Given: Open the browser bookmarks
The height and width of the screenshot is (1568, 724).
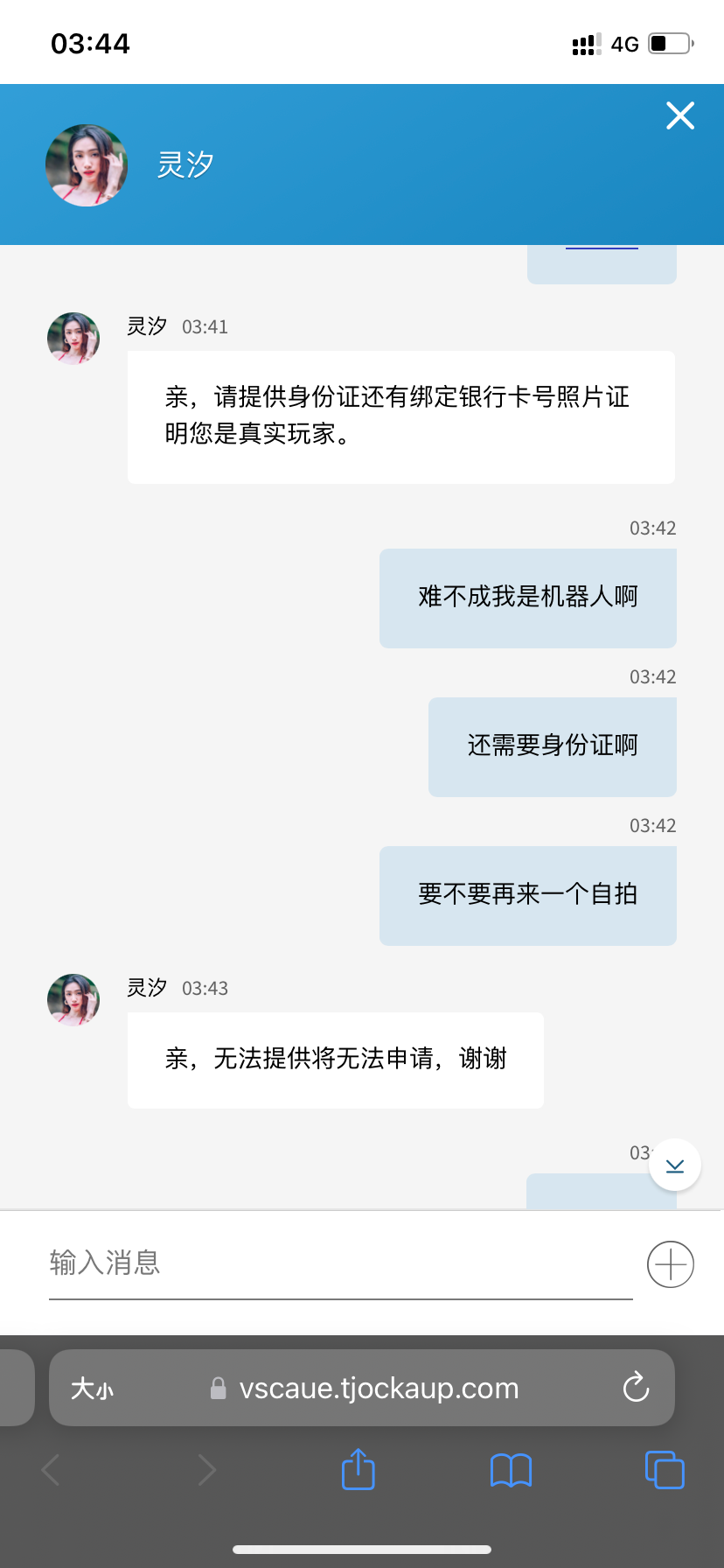Looking at the screenshot, I should 511,1470.
